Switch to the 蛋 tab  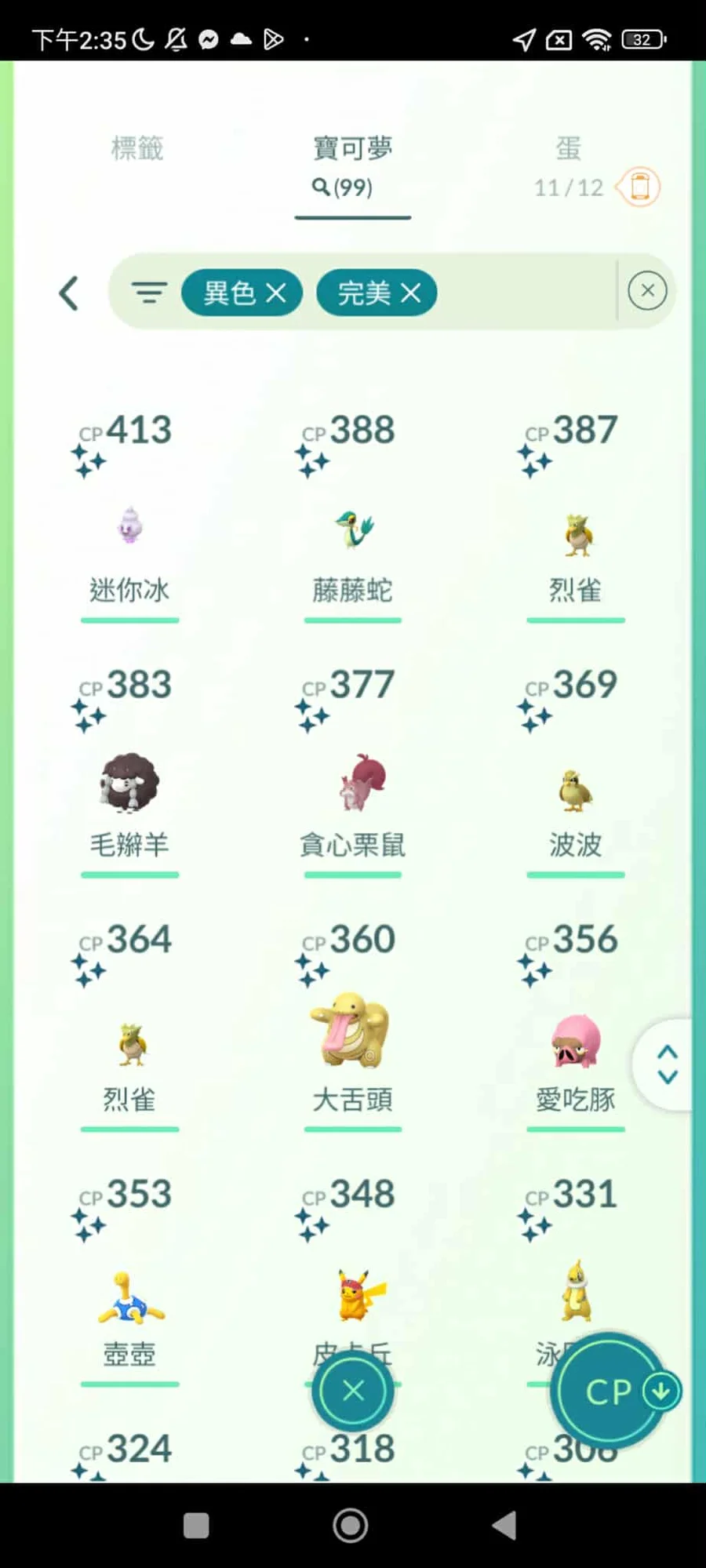click(x=569, y=148)
